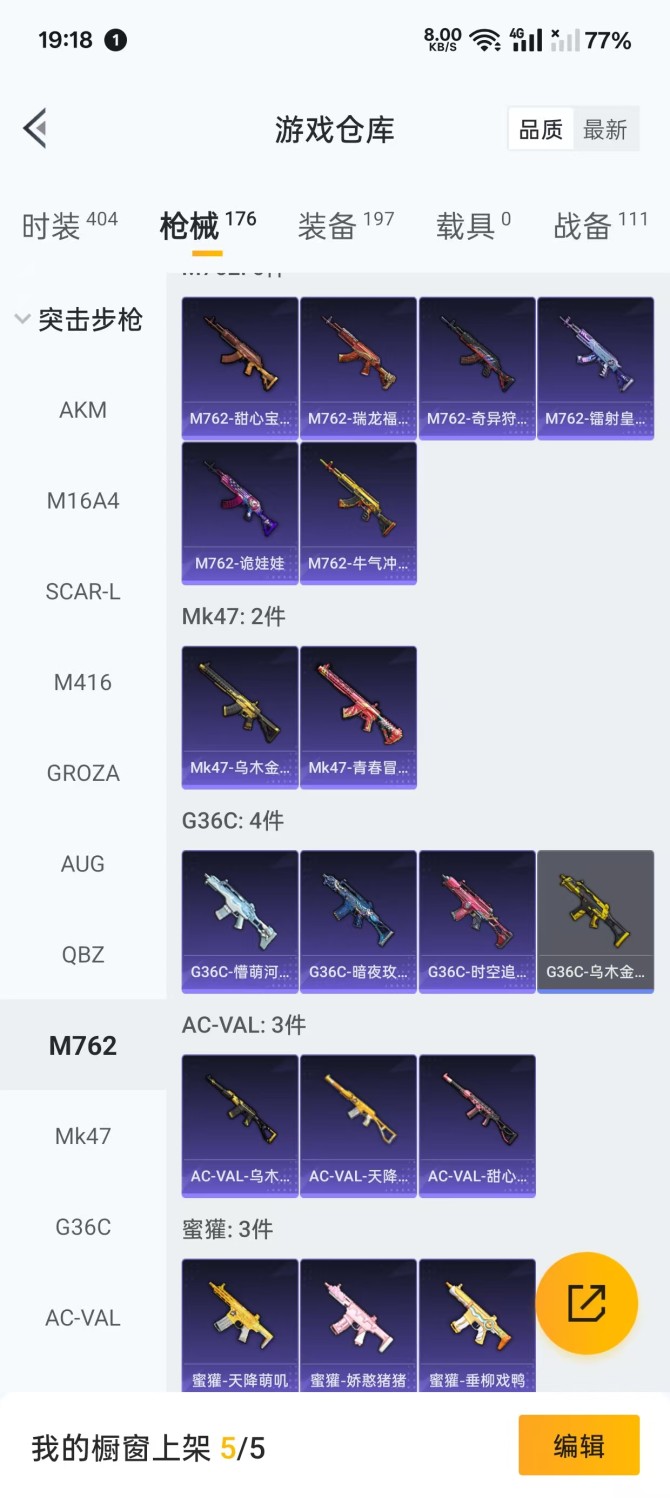The width and height of the screenshot is (670, 1498).
Task: Tap the orange share floating button
Action: tap(587, 1302)
